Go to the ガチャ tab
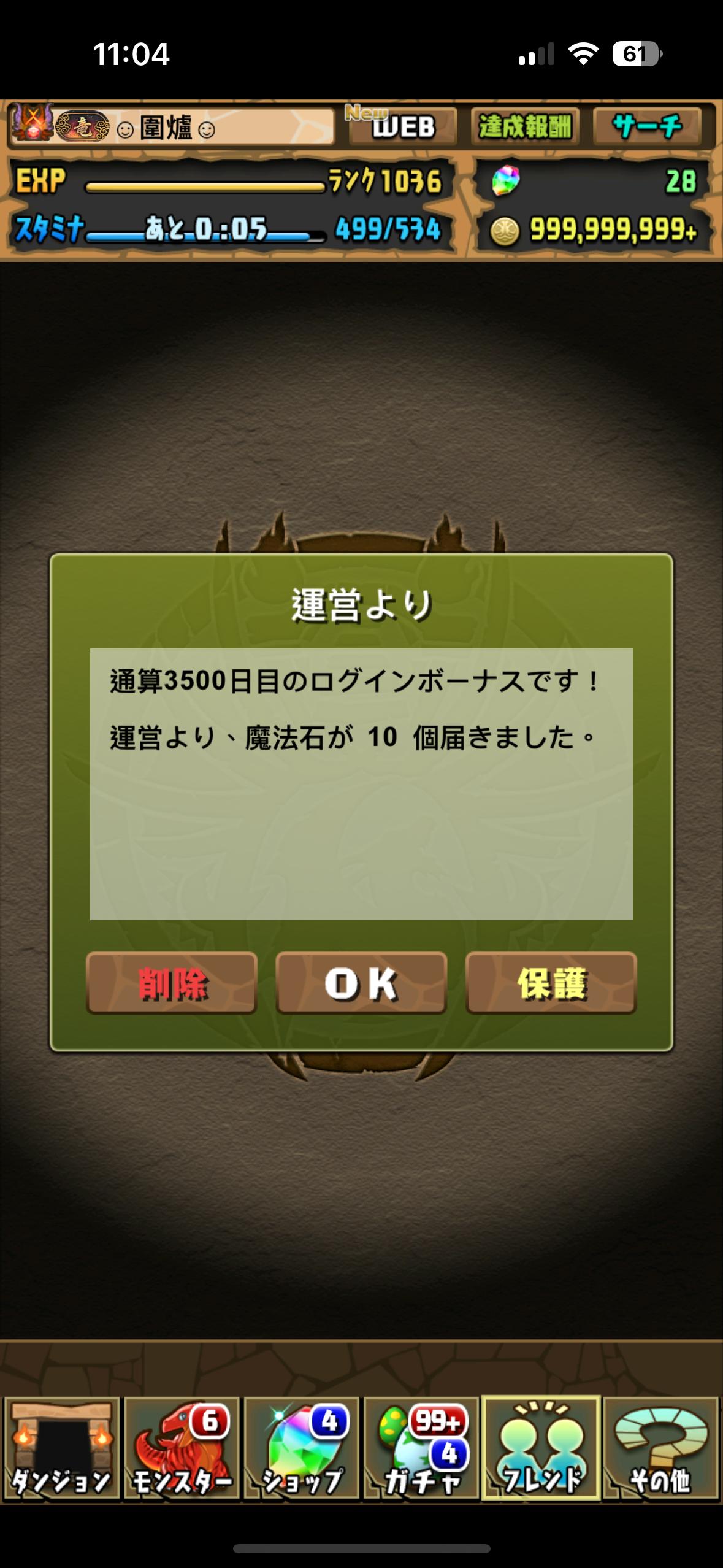Image resolution: width=723 pixels, height=1568 pixels. 421,1448
